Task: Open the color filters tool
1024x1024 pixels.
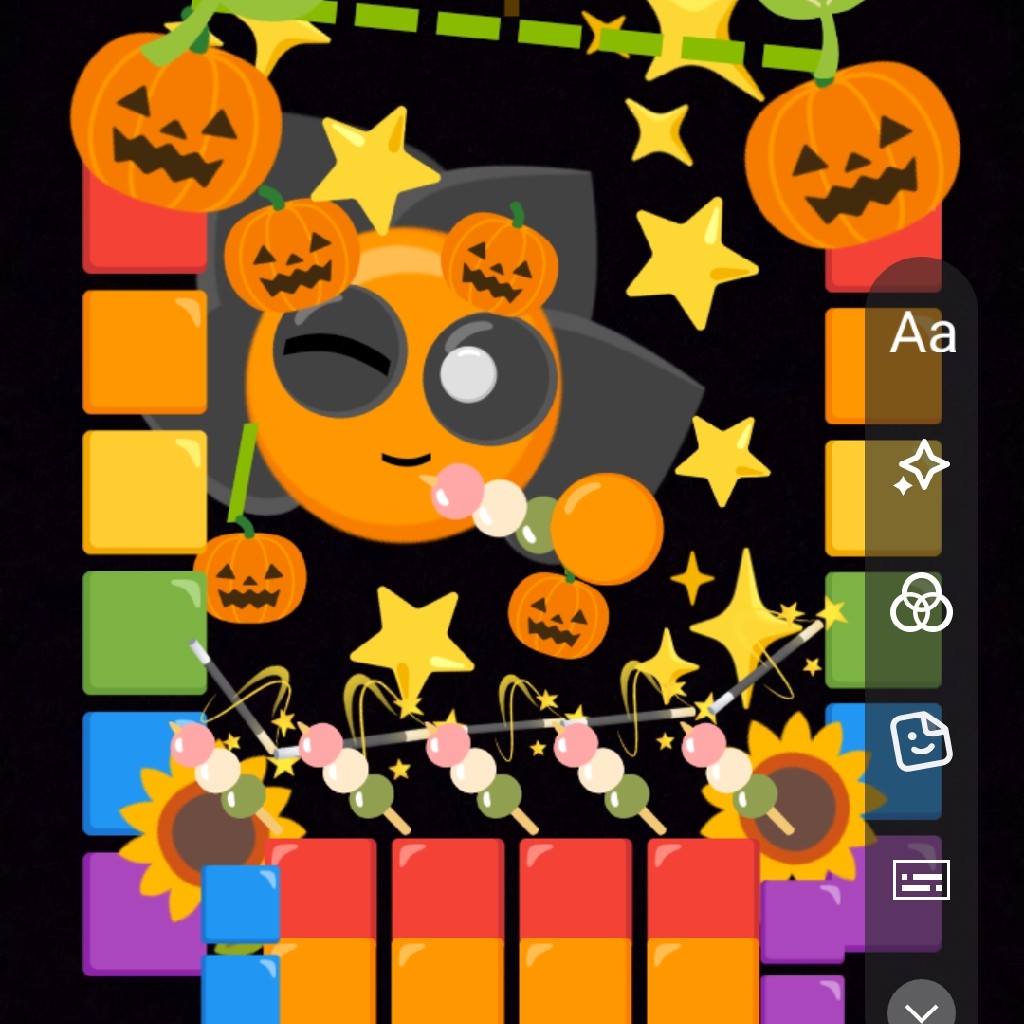Action: (921, 601)
